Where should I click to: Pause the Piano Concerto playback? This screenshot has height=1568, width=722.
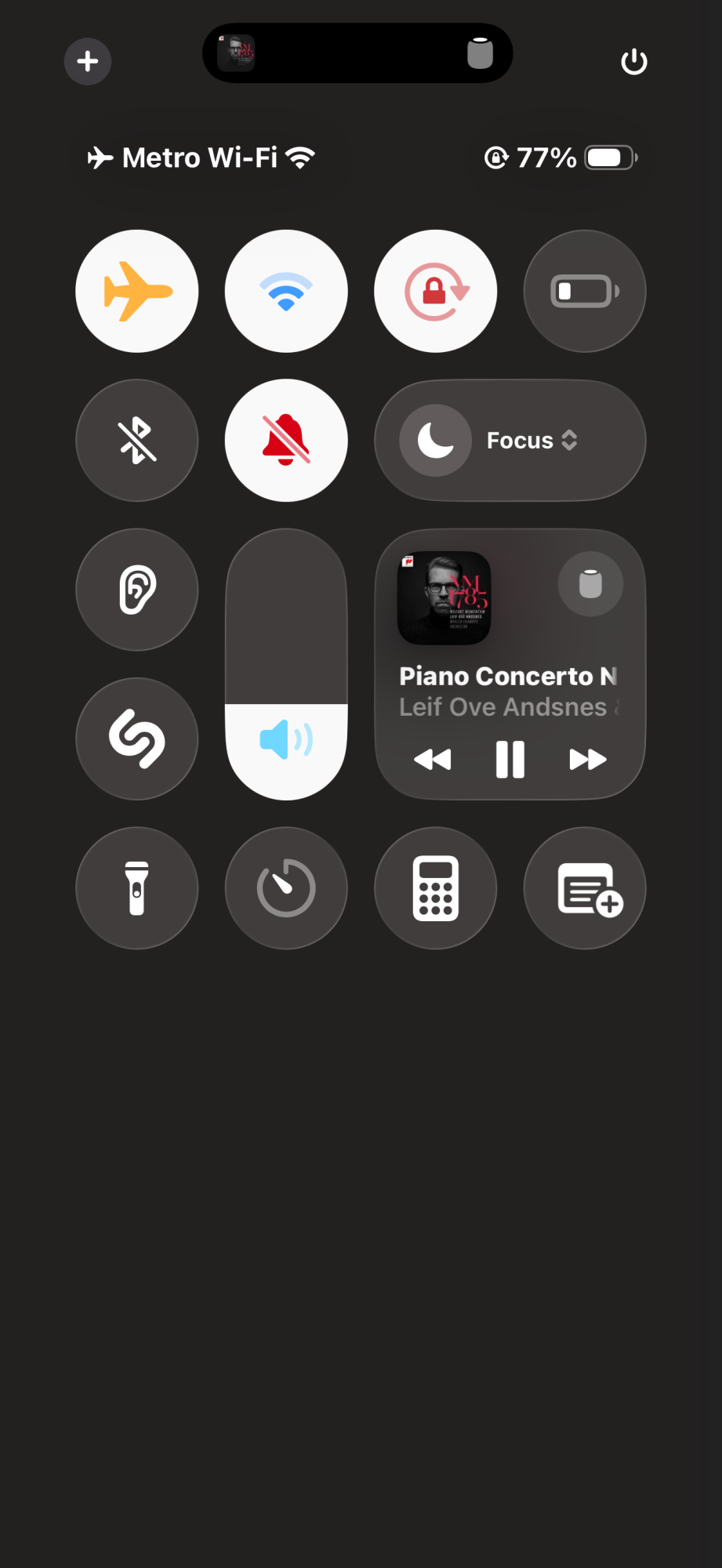[x=510, y=759]
